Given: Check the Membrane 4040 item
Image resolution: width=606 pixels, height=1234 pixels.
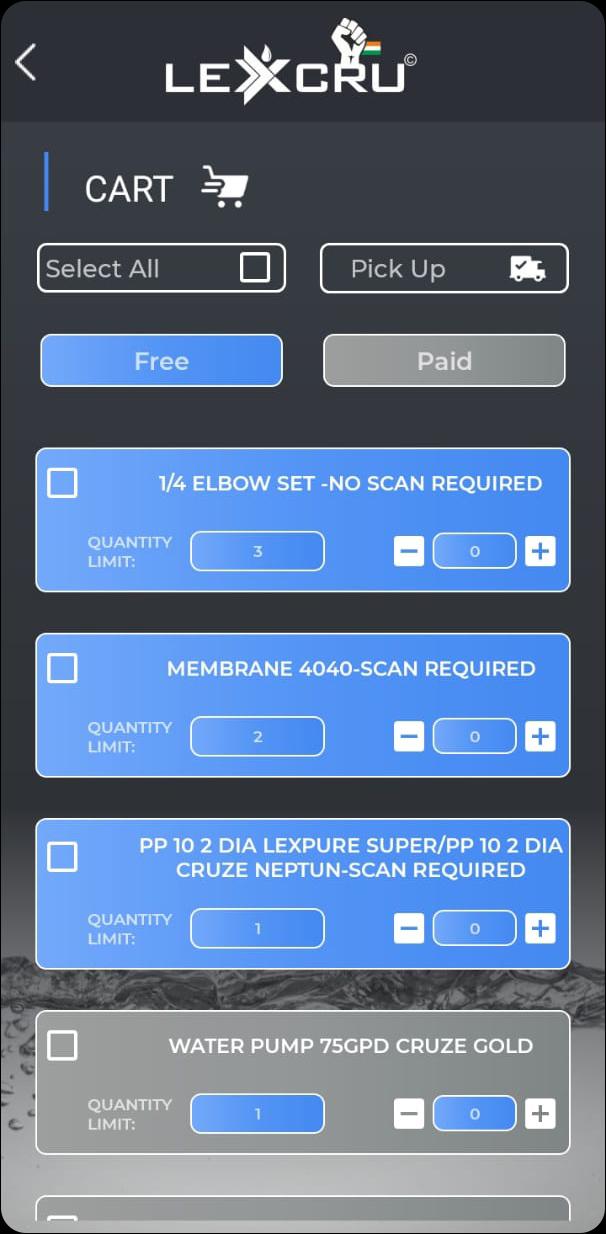Looking at the screenshot, I should coord(62,668).
